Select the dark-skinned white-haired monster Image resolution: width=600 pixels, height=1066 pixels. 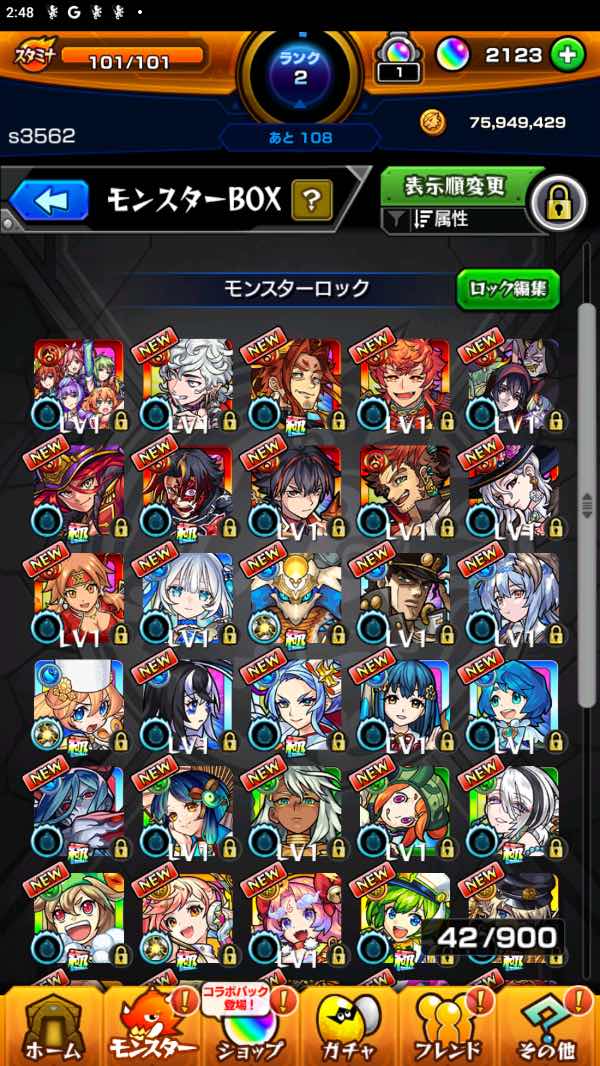point(296,813)
